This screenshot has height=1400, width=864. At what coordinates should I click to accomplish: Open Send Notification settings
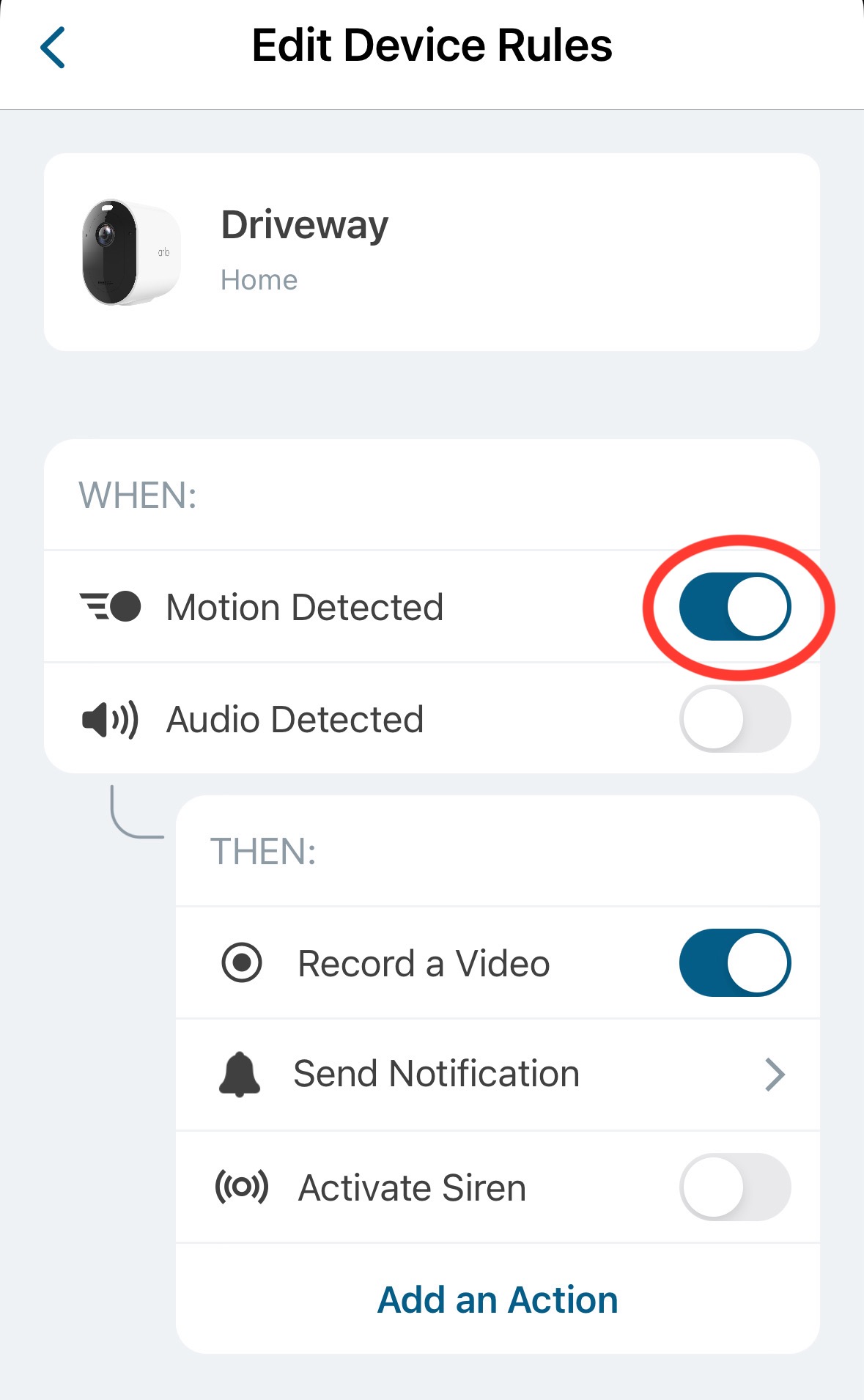click(435, 1074)
